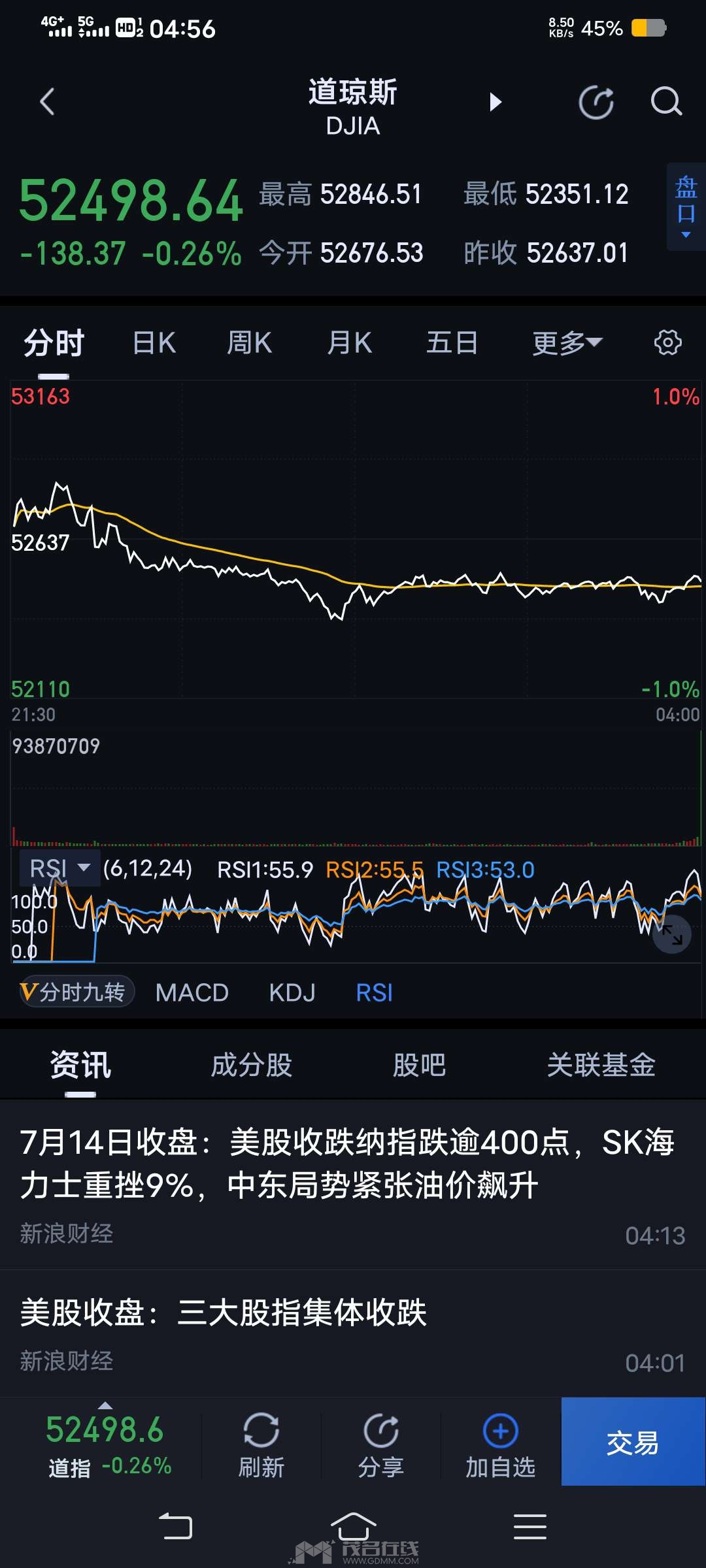Switch to the 周K chart tab
This screenshot has width=706, height=1568.
pyautogui.click(x=249, y=343)
